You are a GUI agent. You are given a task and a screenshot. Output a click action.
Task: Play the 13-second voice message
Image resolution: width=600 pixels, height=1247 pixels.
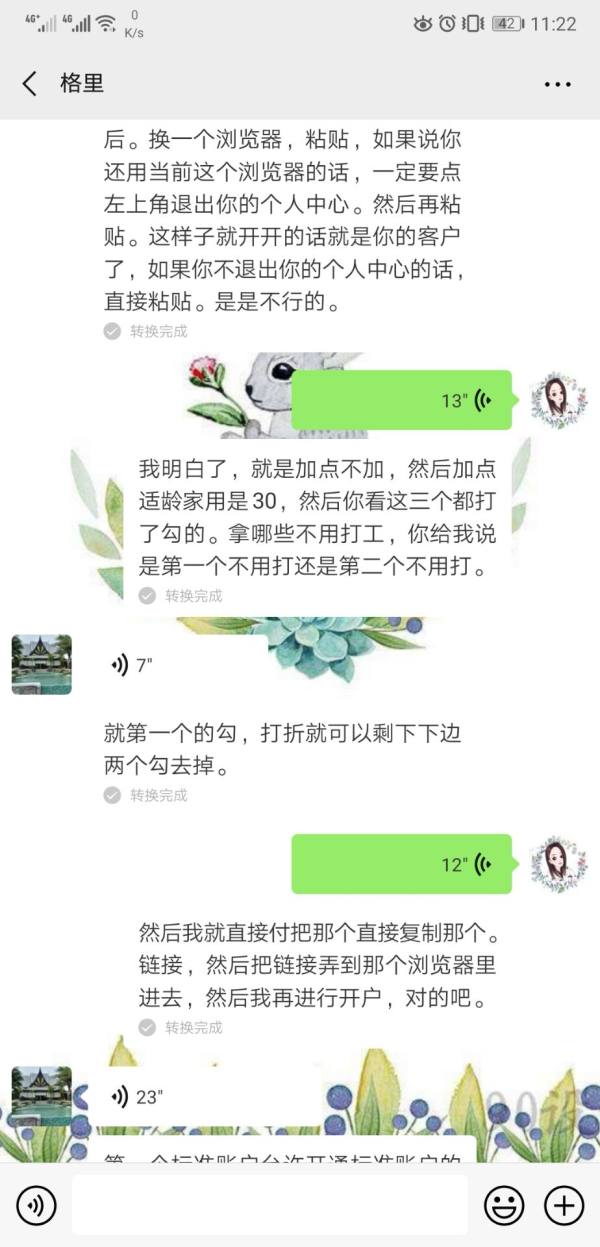[x=400, y=400]
